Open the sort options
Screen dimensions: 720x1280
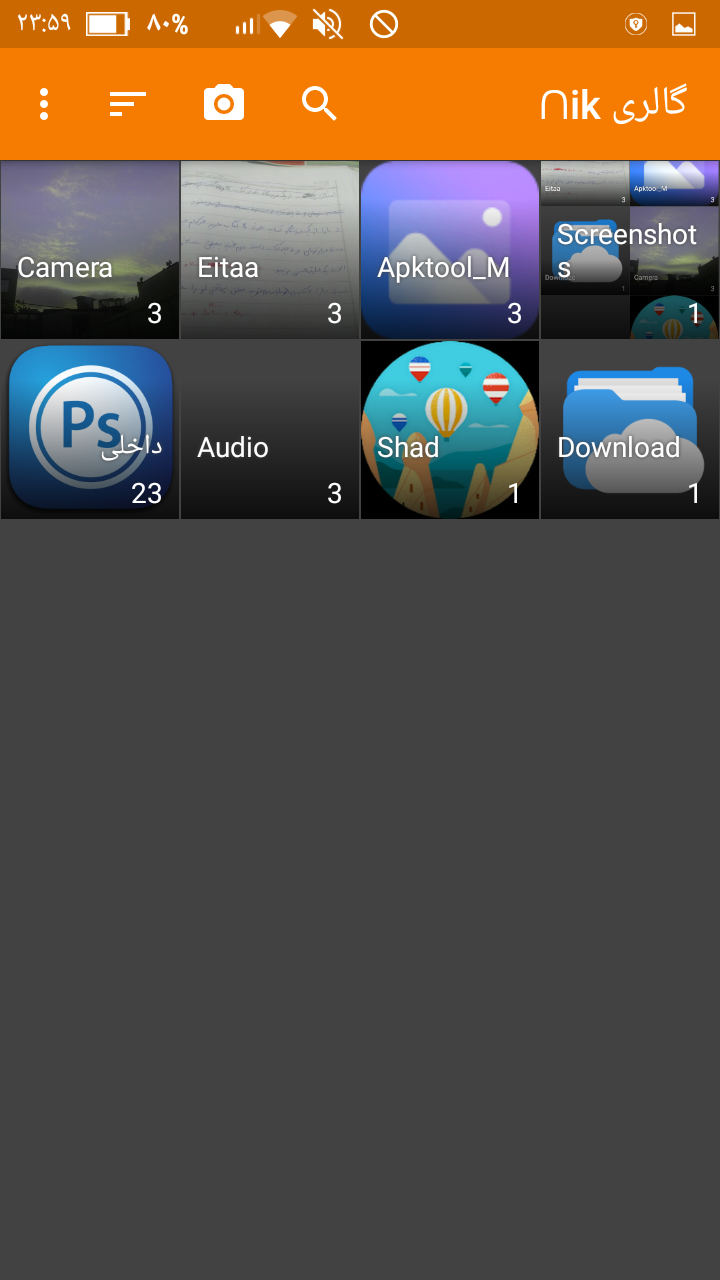pos(128,104)
